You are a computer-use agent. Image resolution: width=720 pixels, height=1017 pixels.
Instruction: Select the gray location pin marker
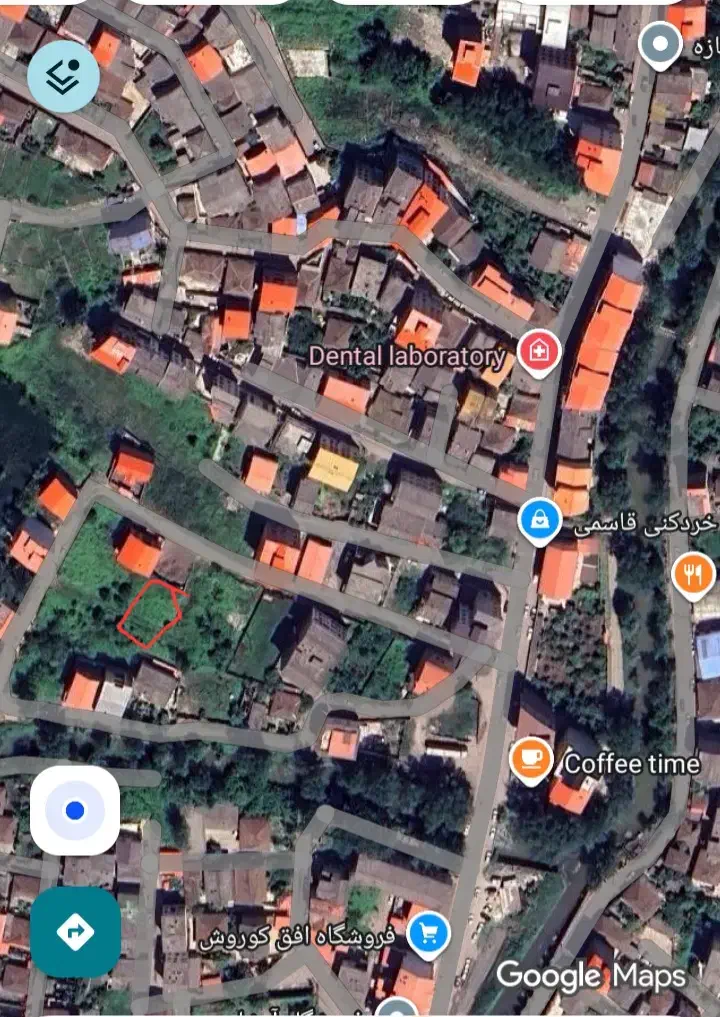tap(660, 45)
